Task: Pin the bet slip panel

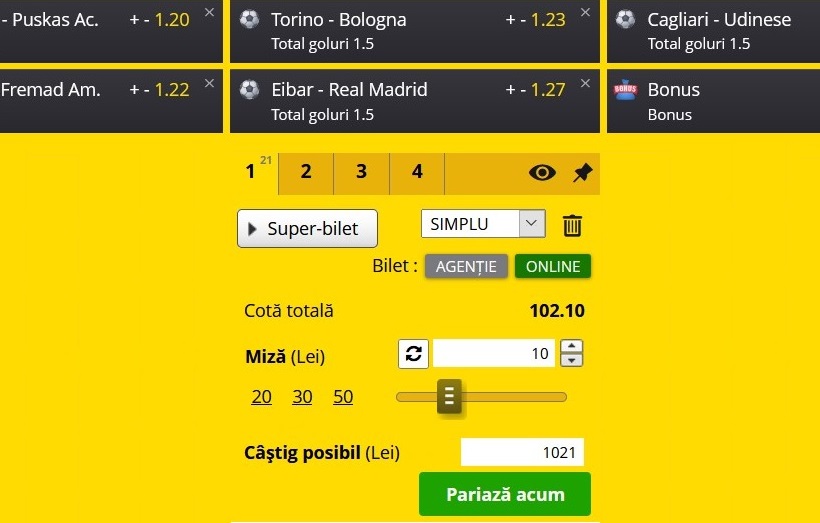Action: (583, 173)
